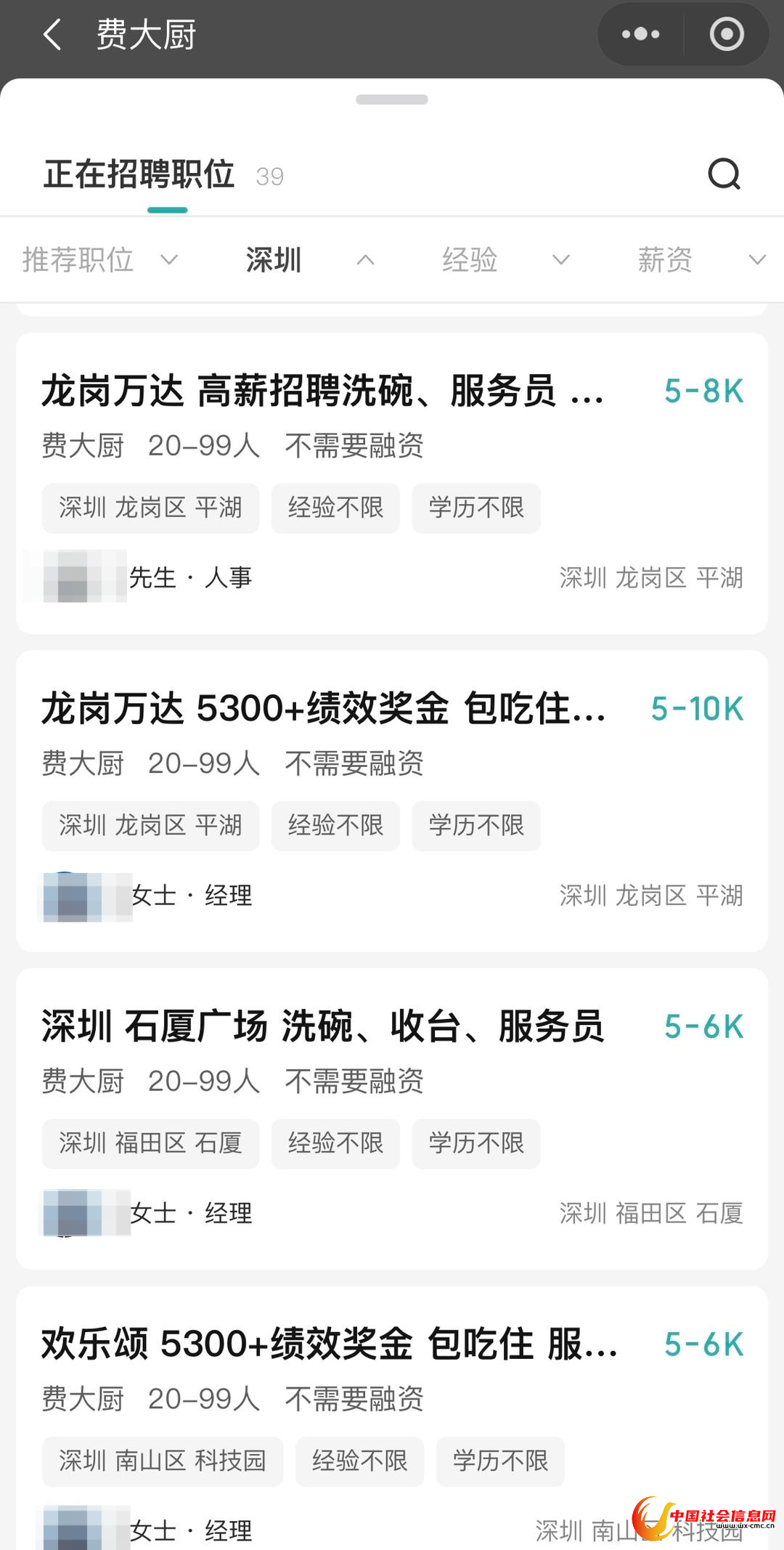This screenshot has height=1550, width=784.
Task: Open the 经验 experience filter
Action: point(505,260)
